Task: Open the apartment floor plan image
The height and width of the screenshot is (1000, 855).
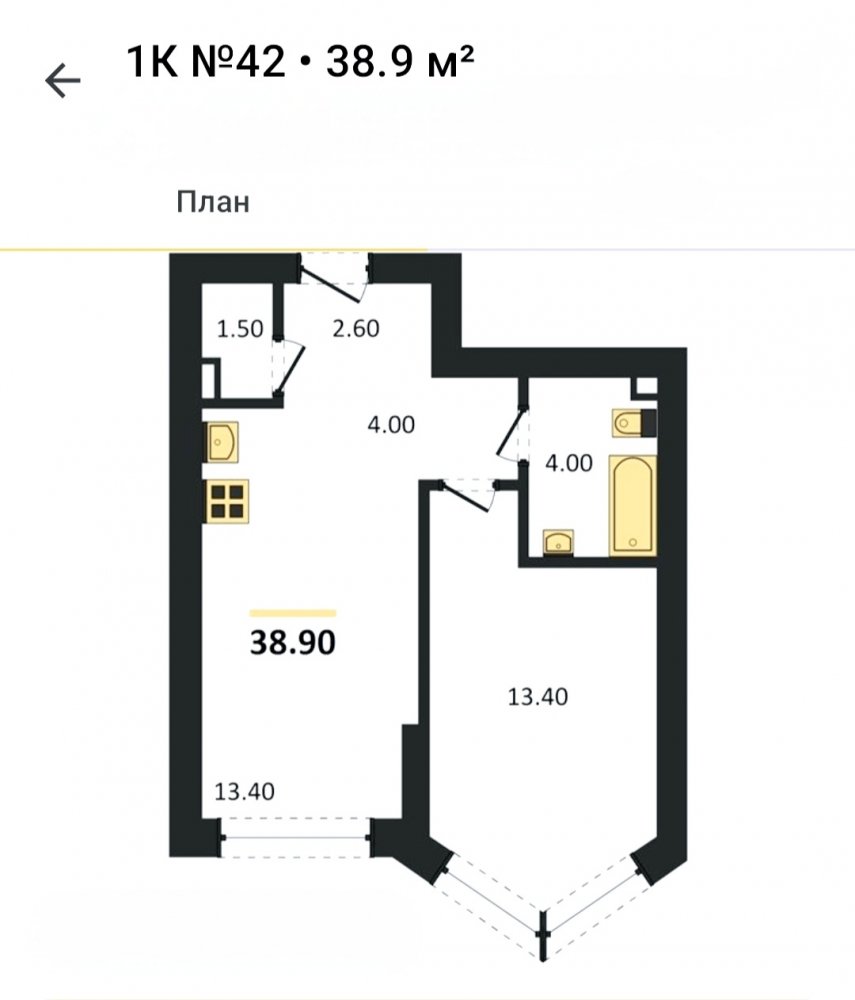Action: point(427,600)
